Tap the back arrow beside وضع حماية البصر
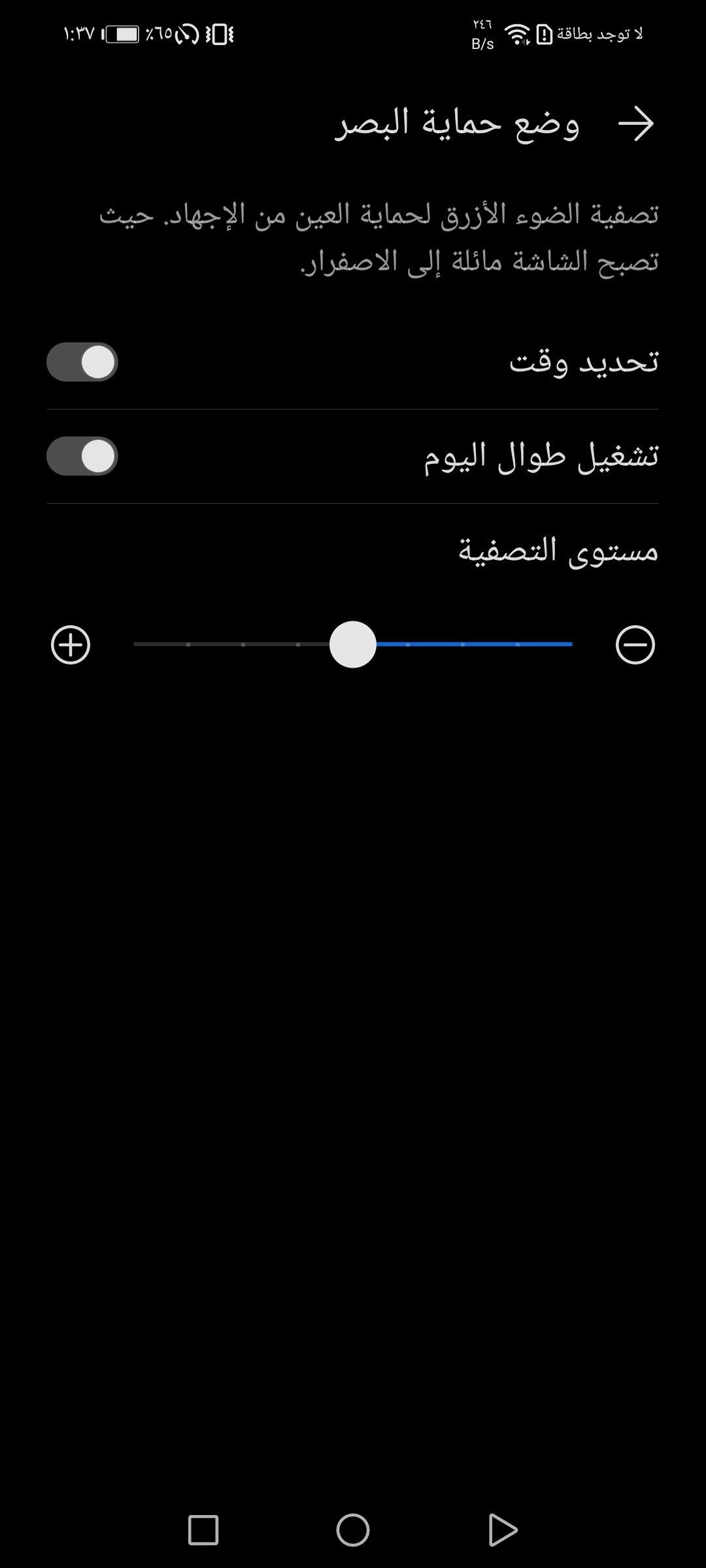Screen dimensions: 706x1568 coord(637,124)
